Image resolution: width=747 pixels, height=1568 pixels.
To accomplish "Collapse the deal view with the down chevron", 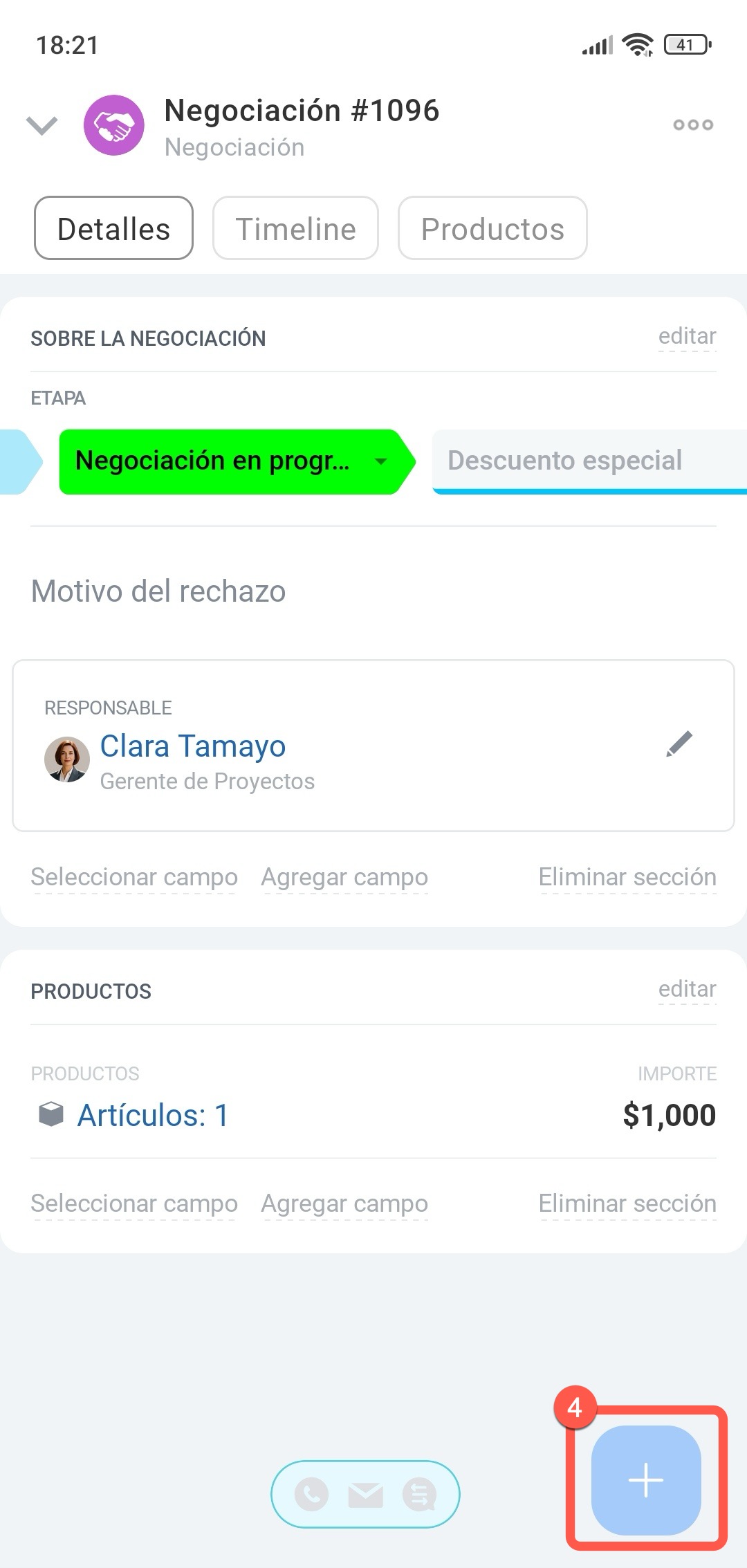I will pos(41,125).
